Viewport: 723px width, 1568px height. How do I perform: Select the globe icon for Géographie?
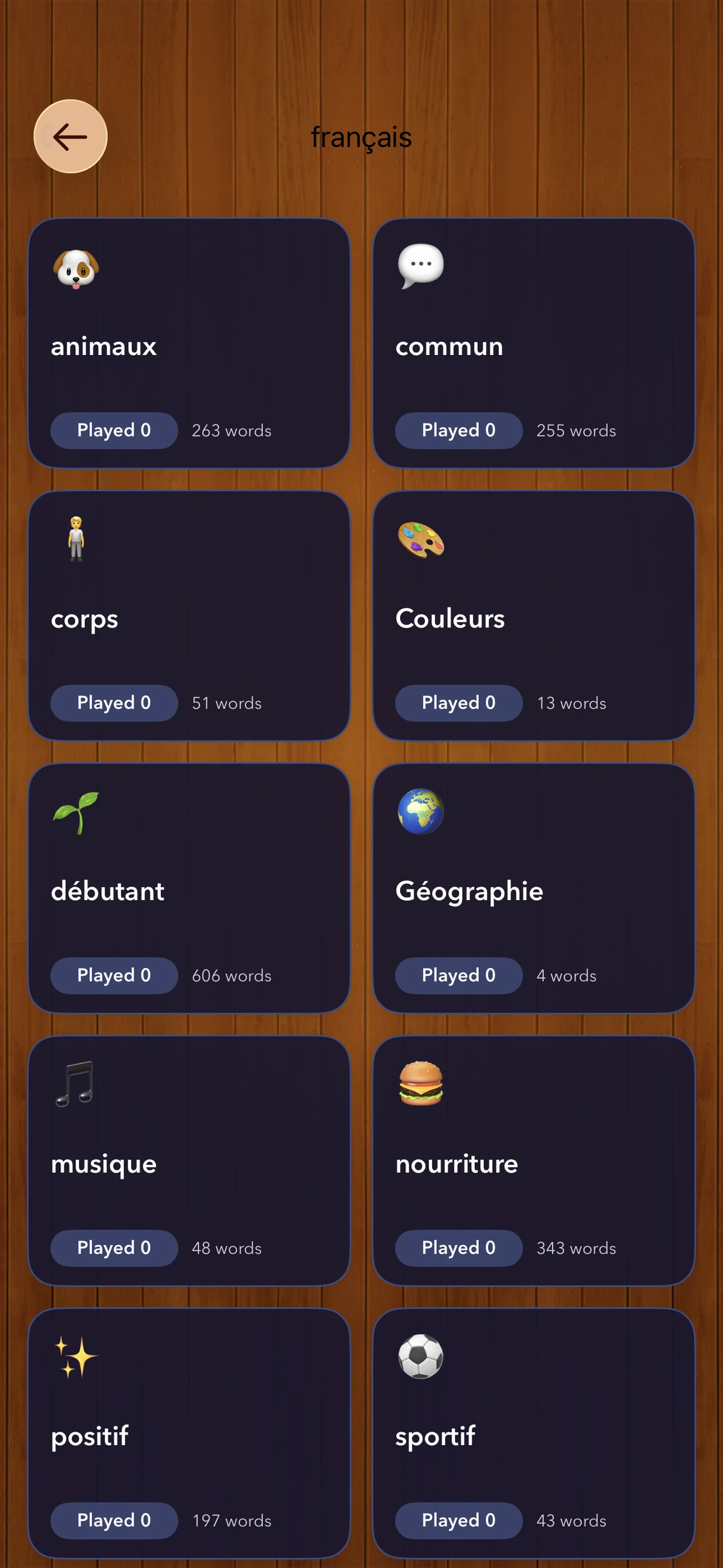click(x=421, y=810)
